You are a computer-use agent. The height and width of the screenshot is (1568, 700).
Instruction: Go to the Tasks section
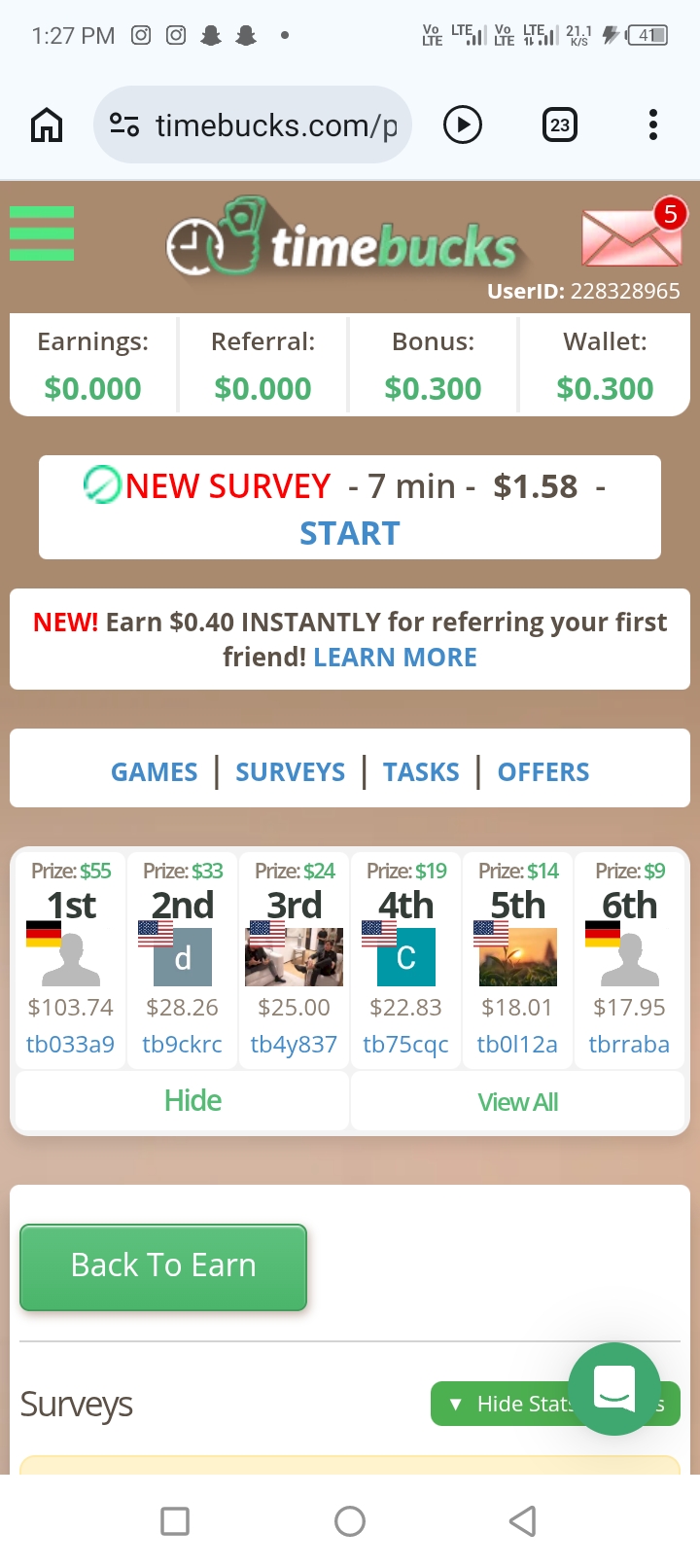click(420, 772)
